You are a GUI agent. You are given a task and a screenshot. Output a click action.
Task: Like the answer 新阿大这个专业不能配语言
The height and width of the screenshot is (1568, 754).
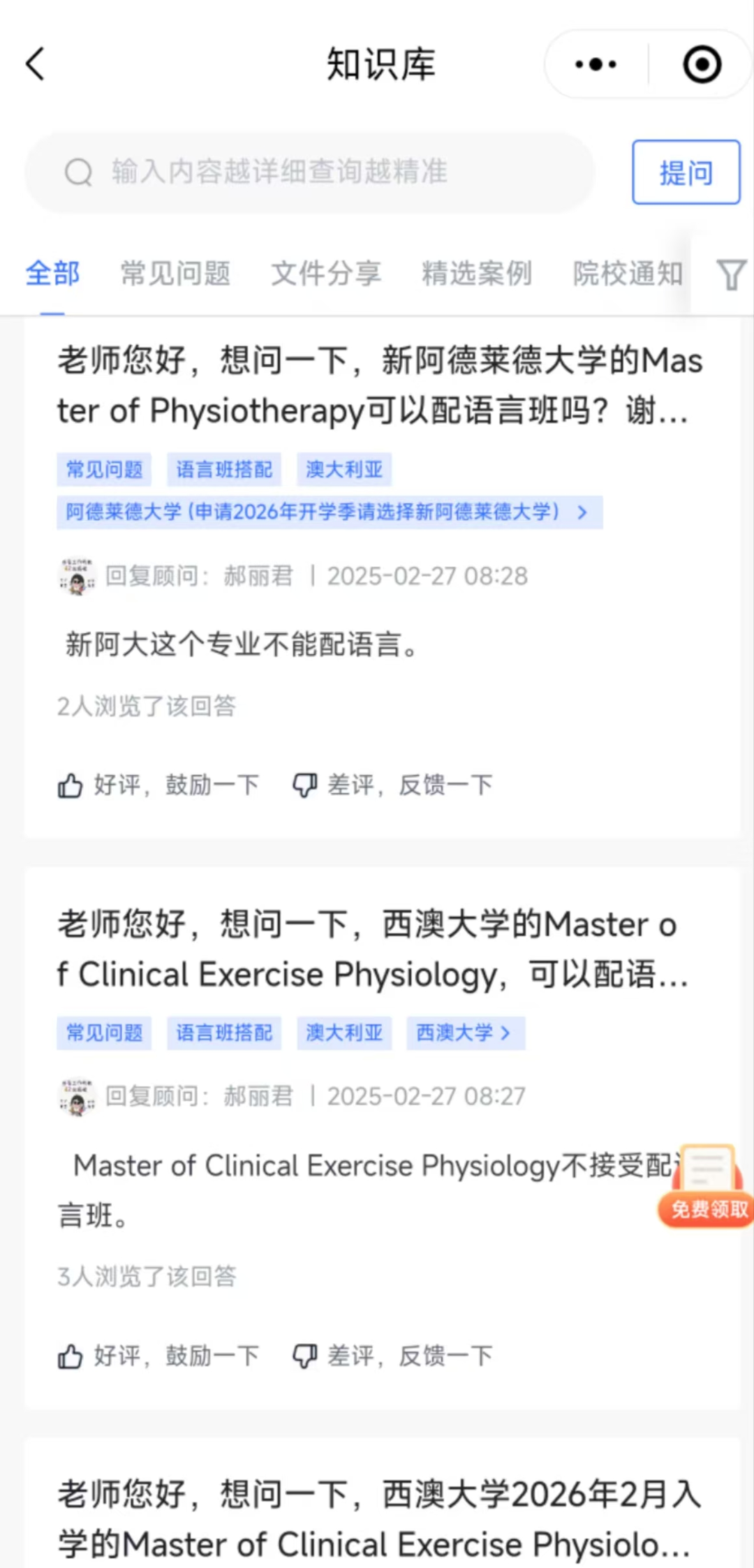[158, 785]
